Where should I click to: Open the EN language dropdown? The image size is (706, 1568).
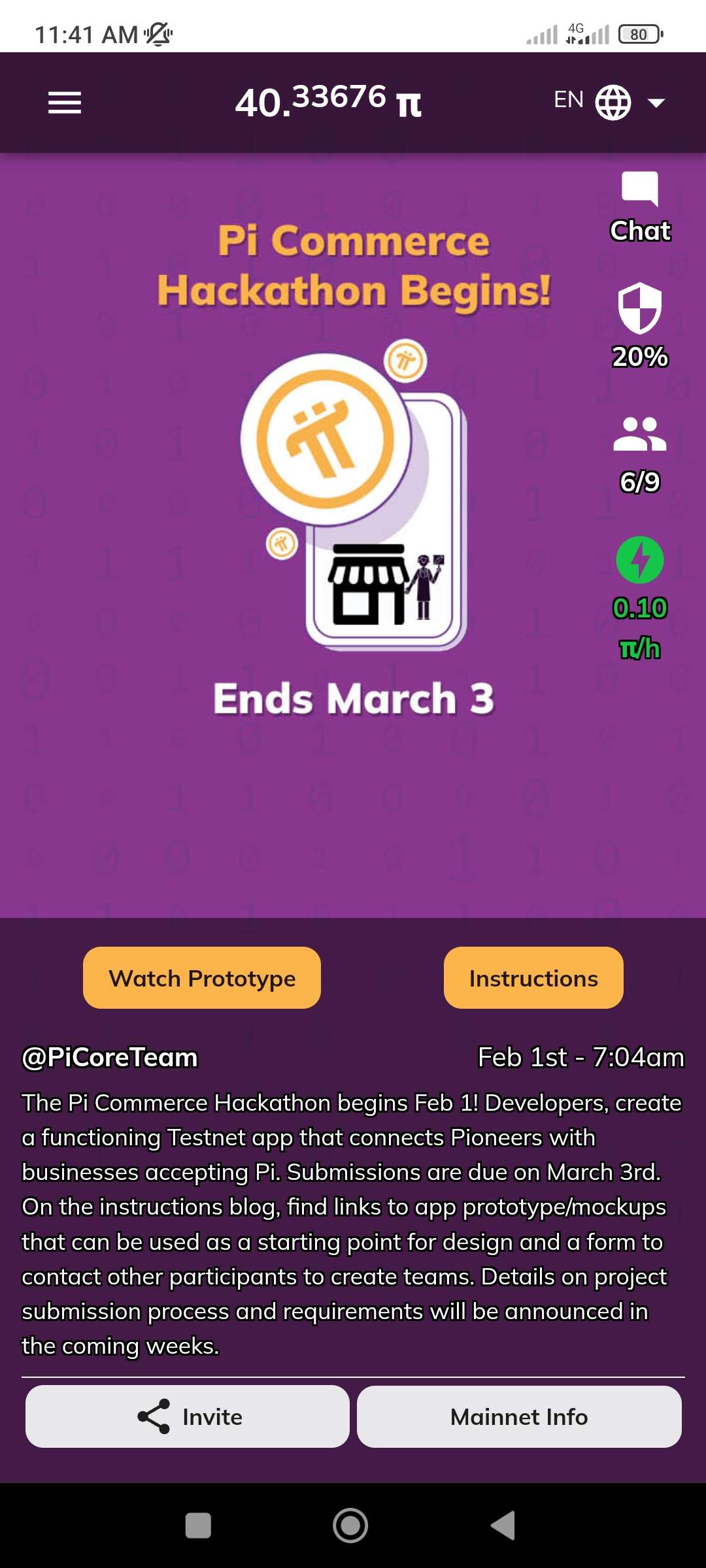[x=609, y=102]
